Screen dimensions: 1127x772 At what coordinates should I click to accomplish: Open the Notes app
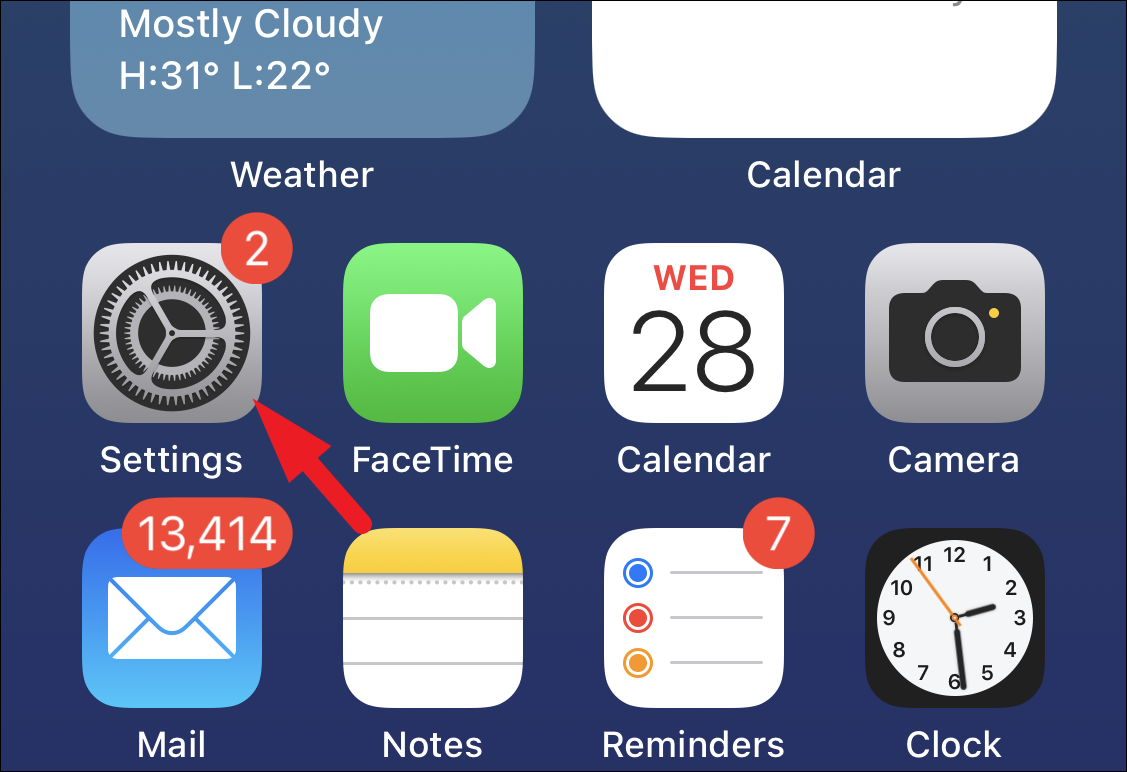[x=433, y=618]
